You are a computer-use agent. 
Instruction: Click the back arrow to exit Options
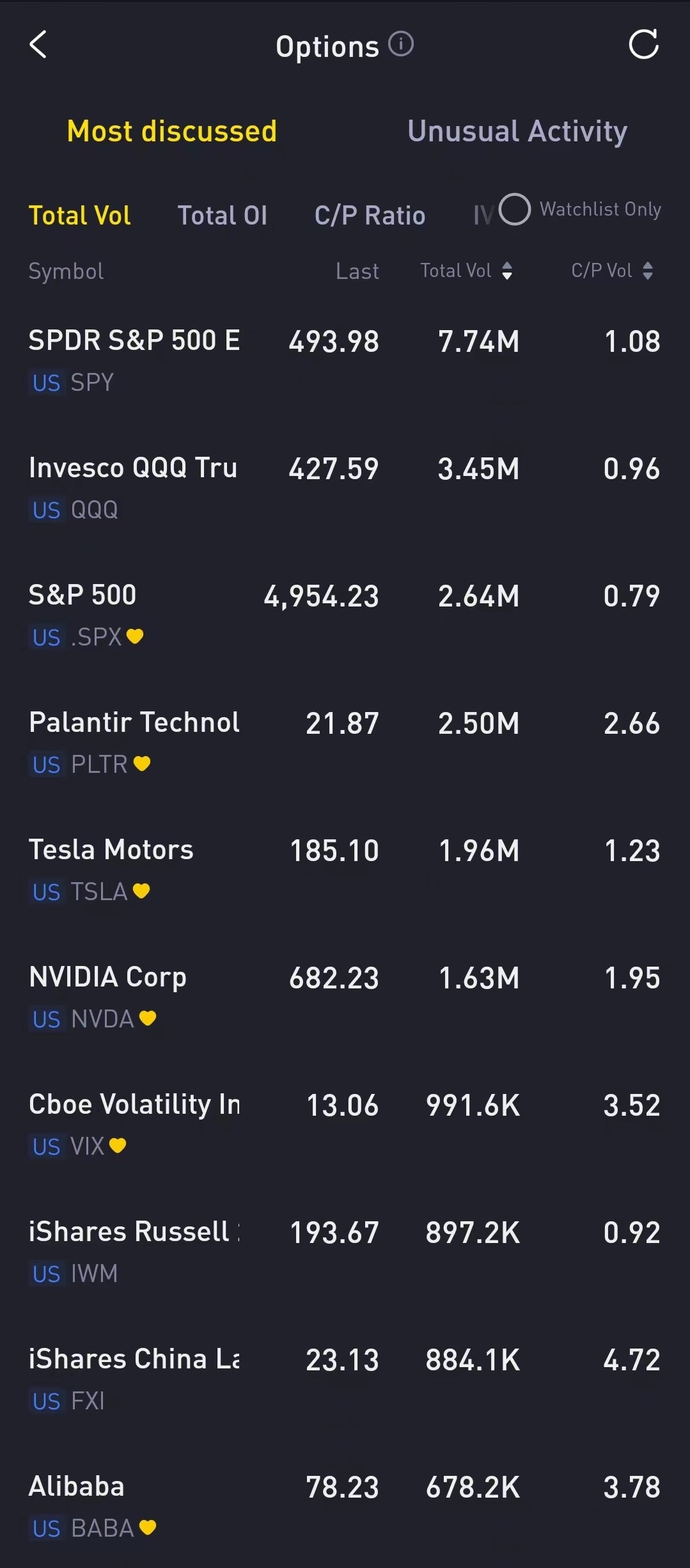(40, 45)
